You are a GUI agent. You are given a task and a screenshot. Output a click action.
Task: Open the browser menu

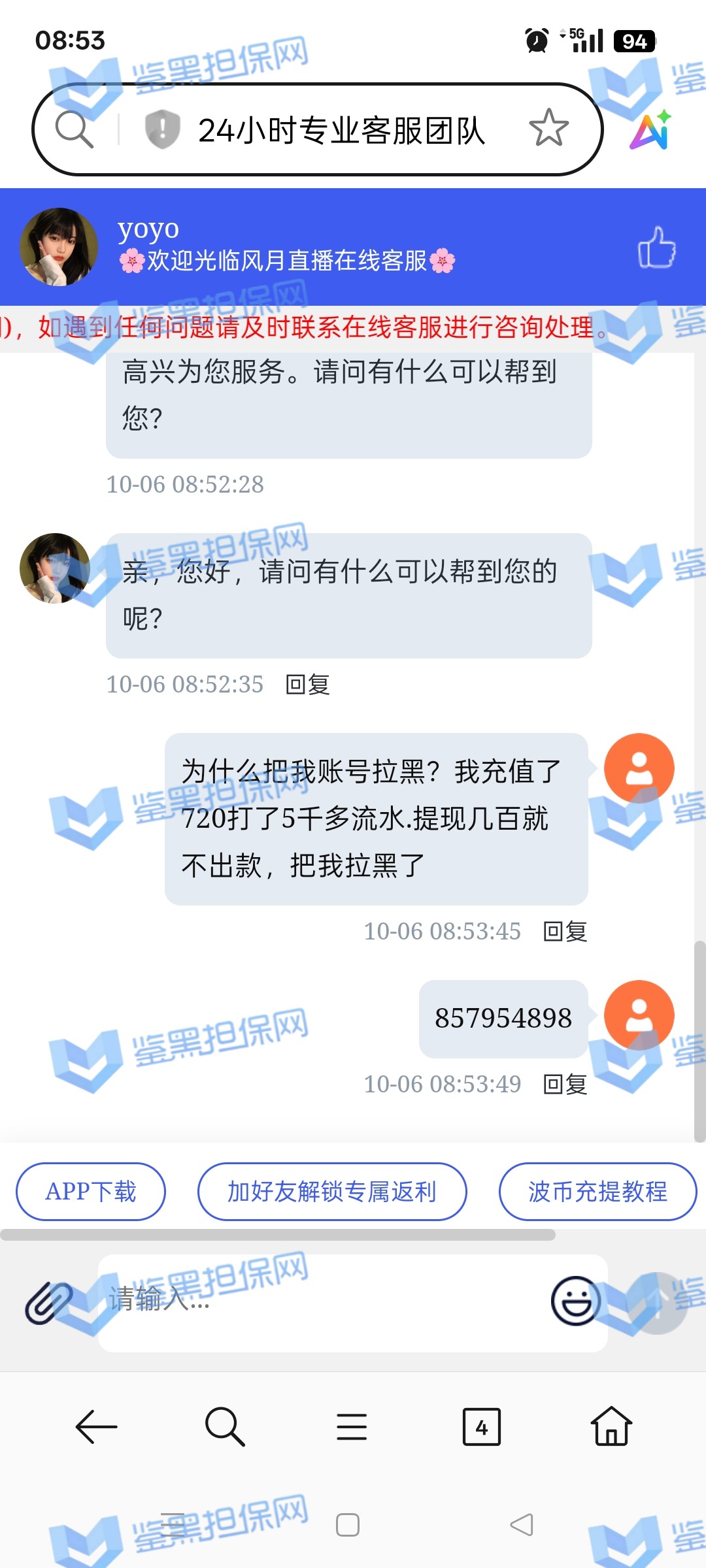(352, 1426)
